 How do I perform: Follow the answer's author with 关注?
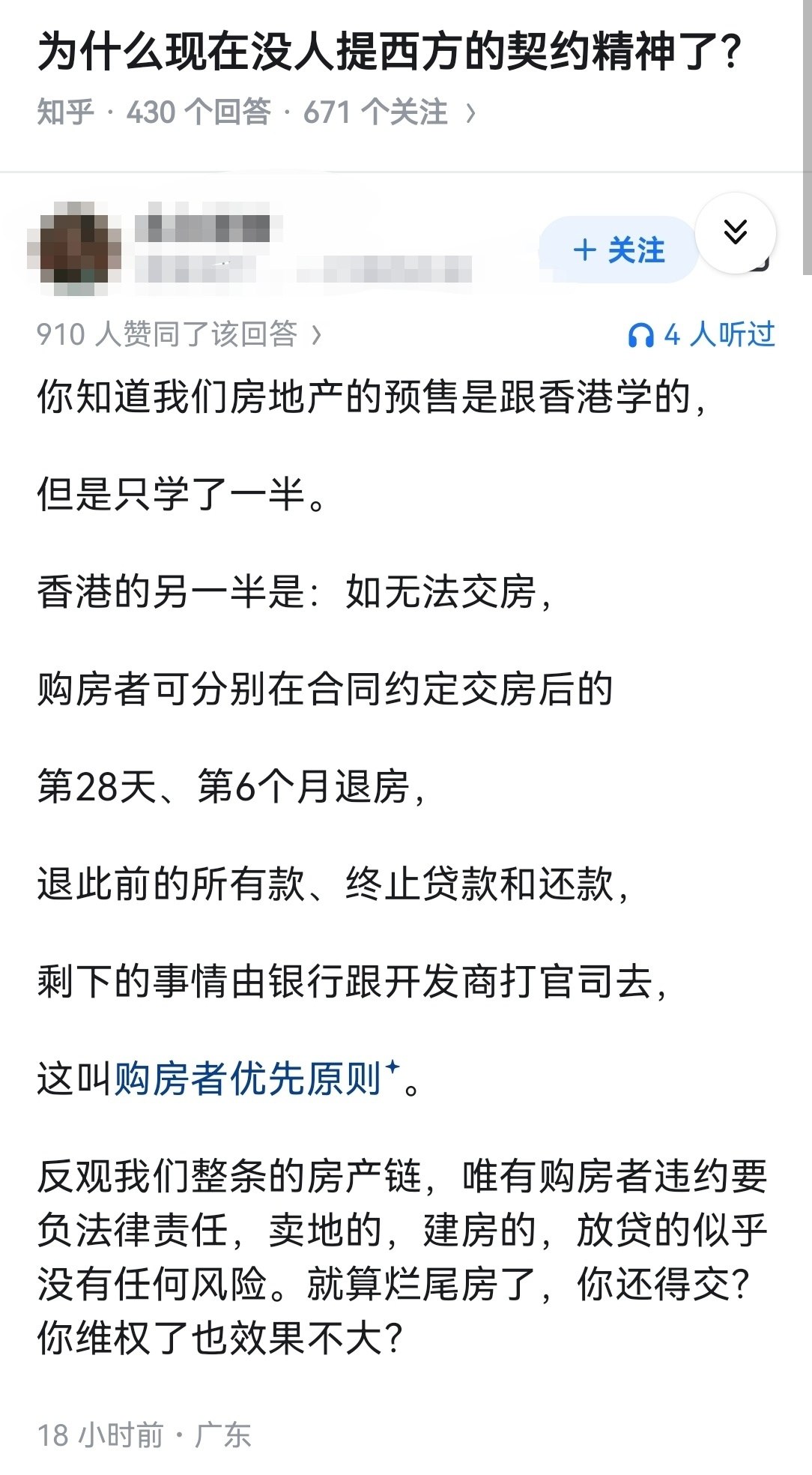point(618,250)
